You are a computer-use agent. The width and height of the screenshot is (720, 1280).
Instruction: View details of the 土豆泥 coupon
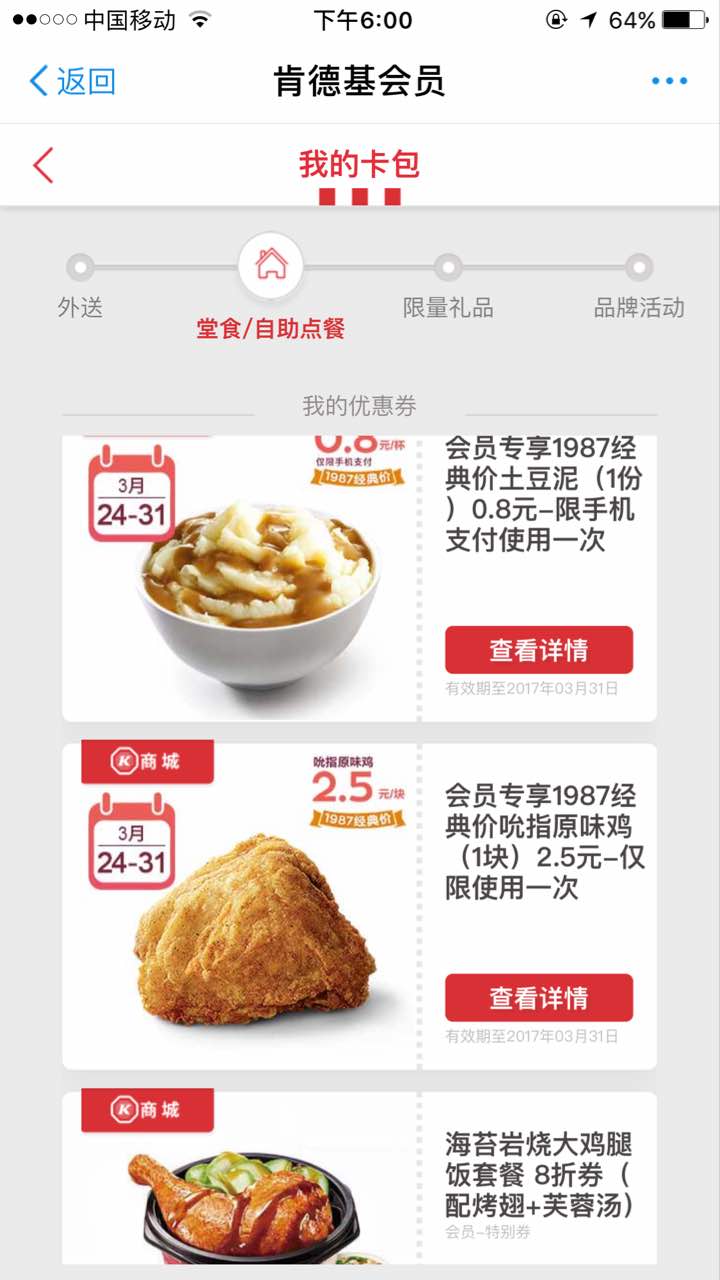click(x=538, y=650)
